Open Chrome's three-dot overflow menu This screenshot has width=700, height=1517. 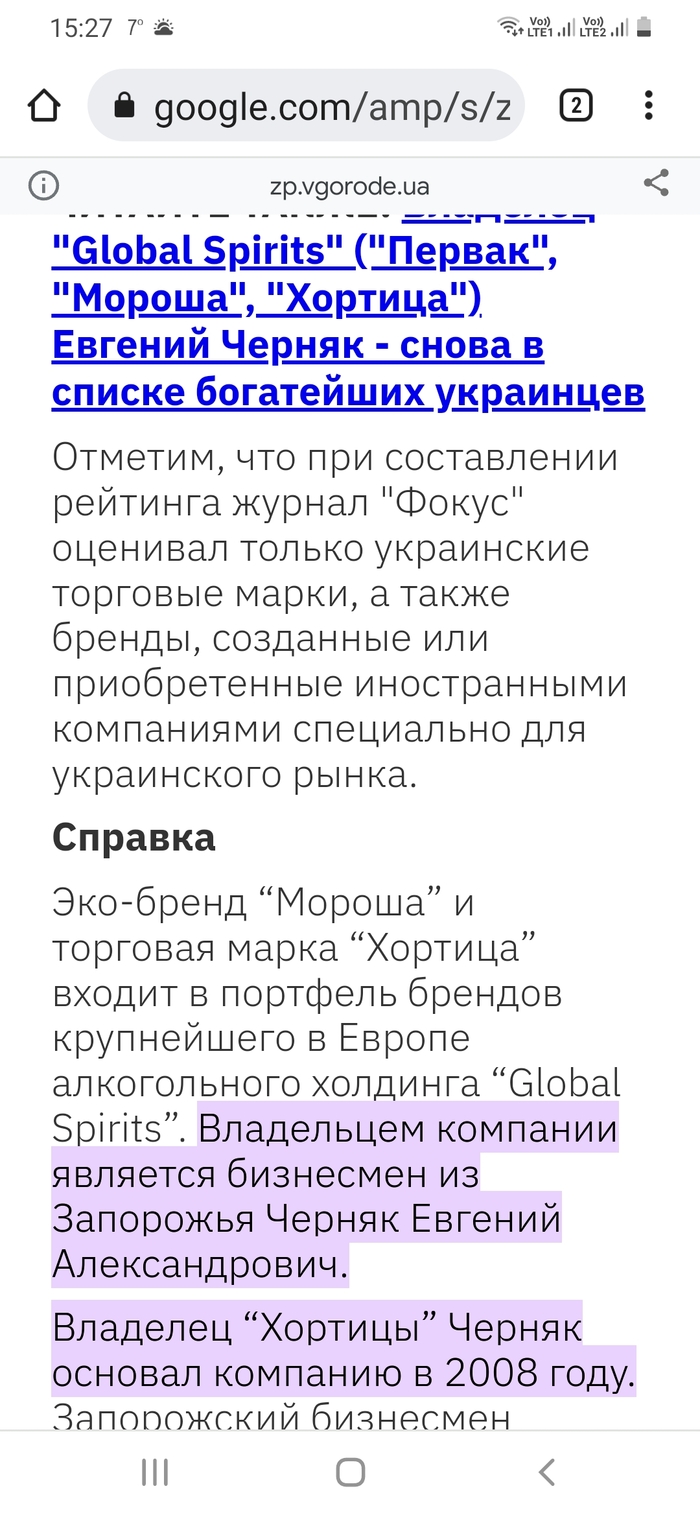649,105
